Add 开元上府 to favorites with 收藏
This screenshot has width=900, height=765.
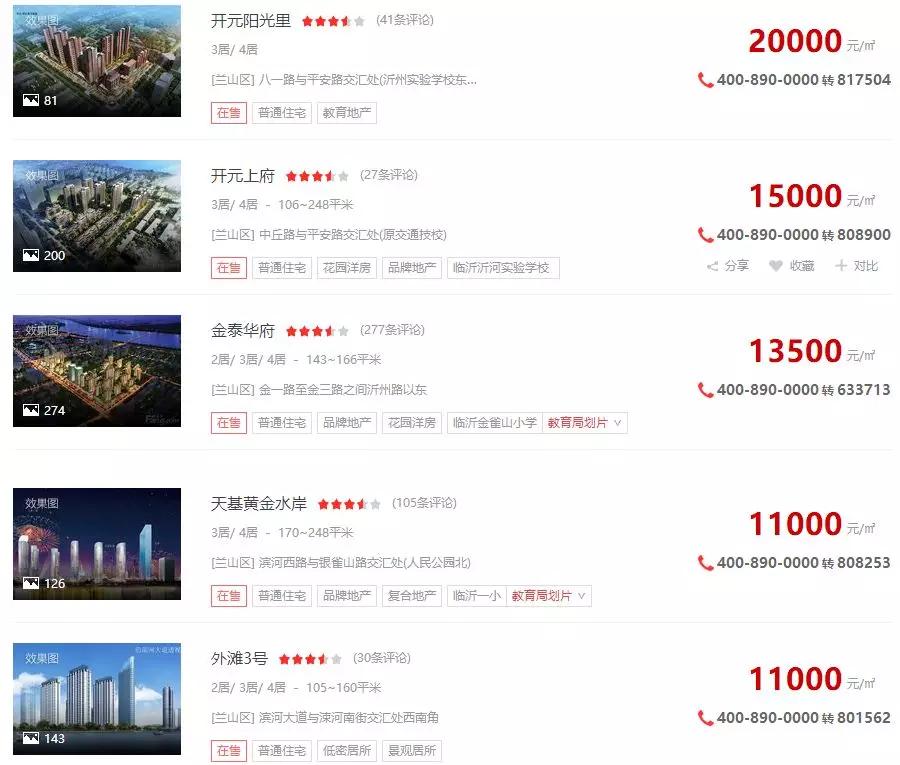point(792,266)
